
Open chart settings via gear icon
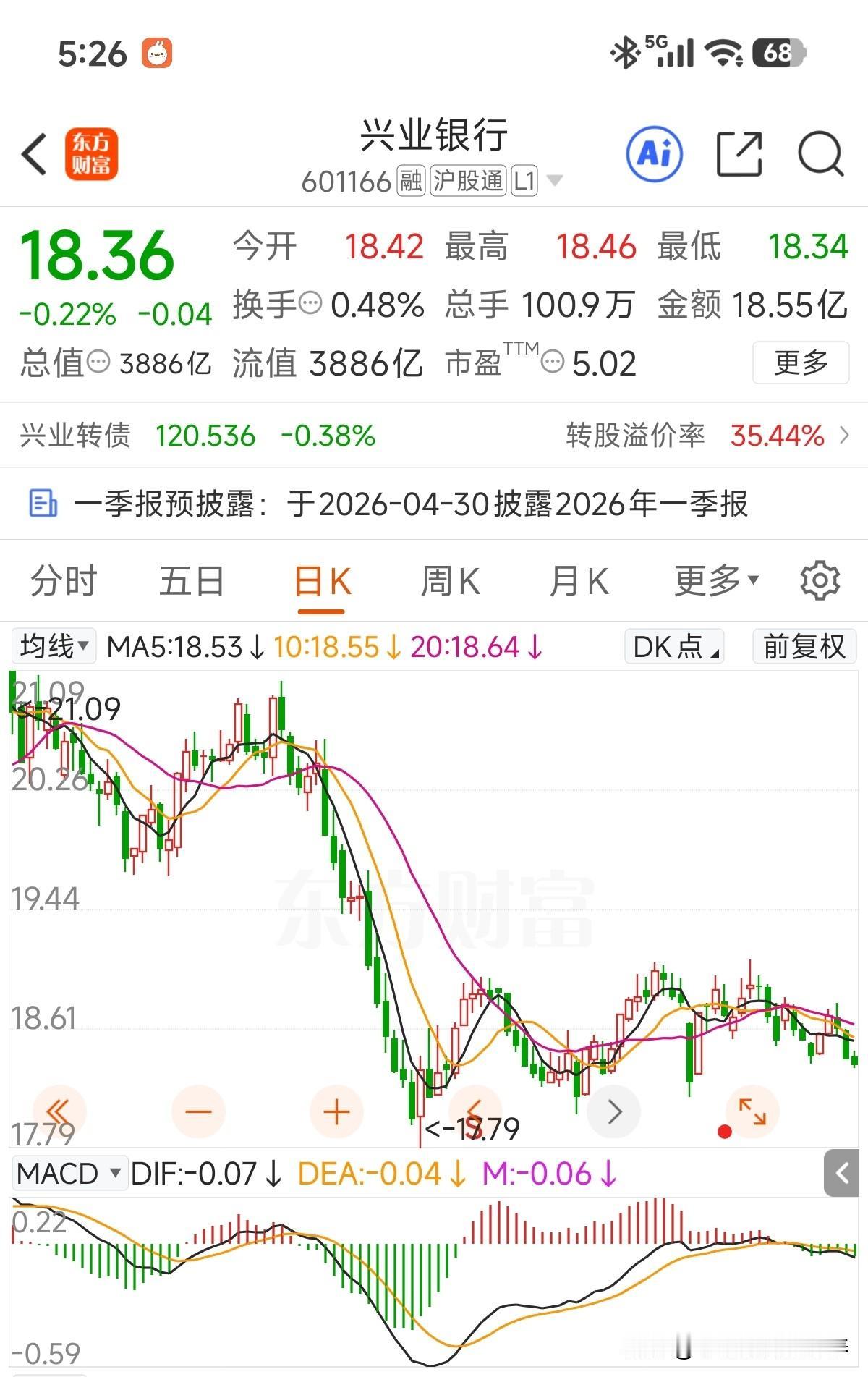[820, 580]
